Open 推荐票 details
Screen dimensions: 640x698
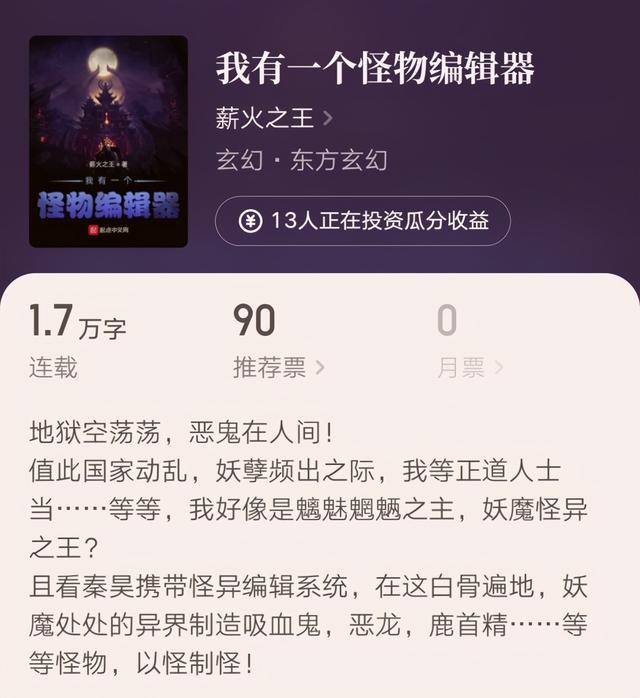click(278, 367)
